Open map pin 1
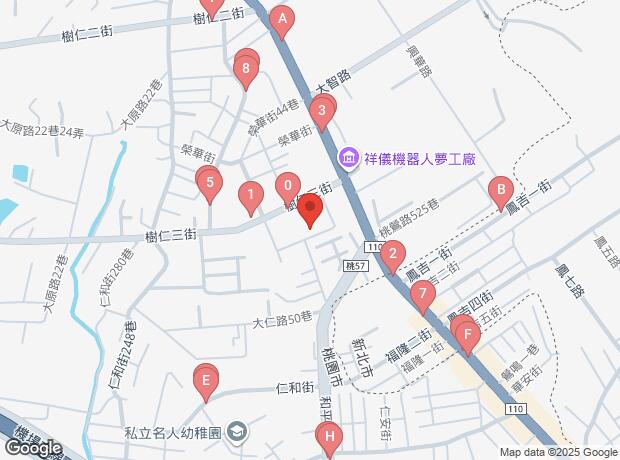This screenshot has width=620, height=460. (250, 194)
